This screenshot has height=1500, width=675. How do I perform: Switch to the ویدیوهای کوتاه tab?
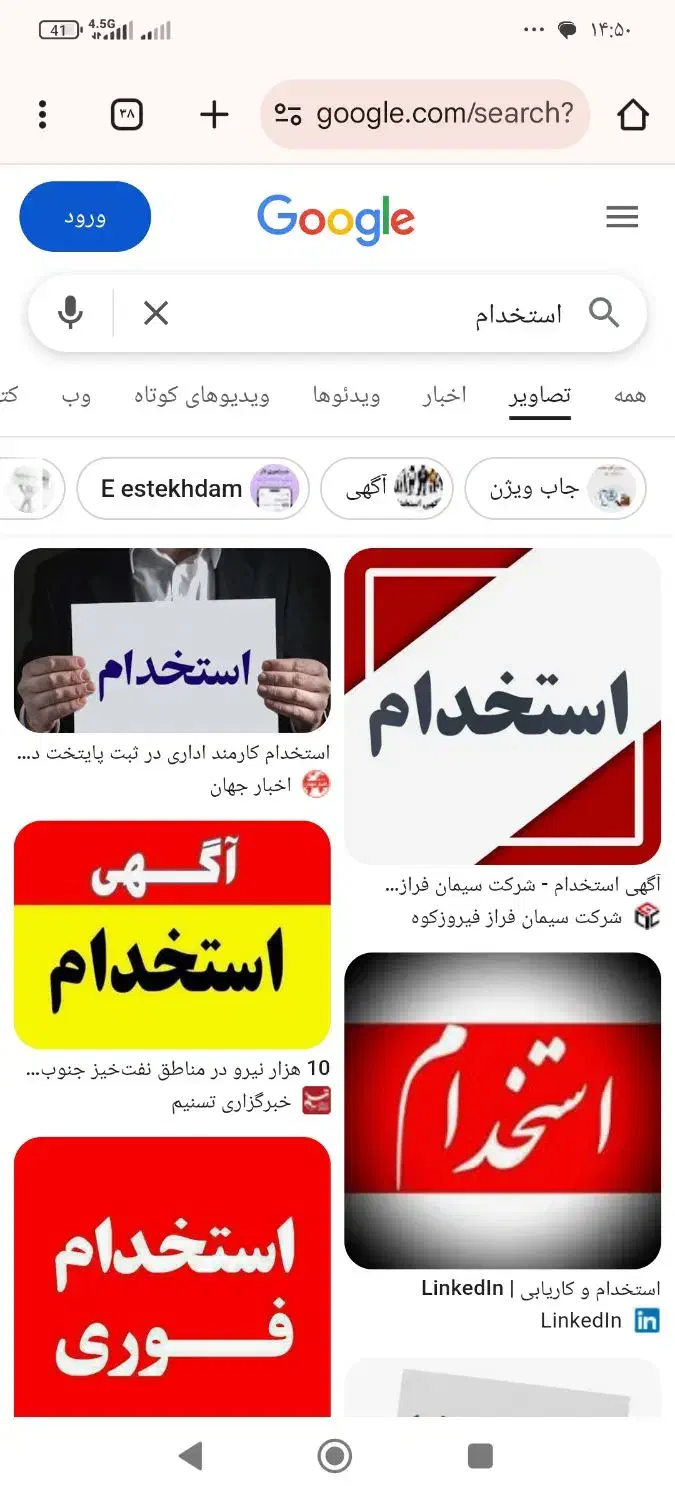point(202,396)
